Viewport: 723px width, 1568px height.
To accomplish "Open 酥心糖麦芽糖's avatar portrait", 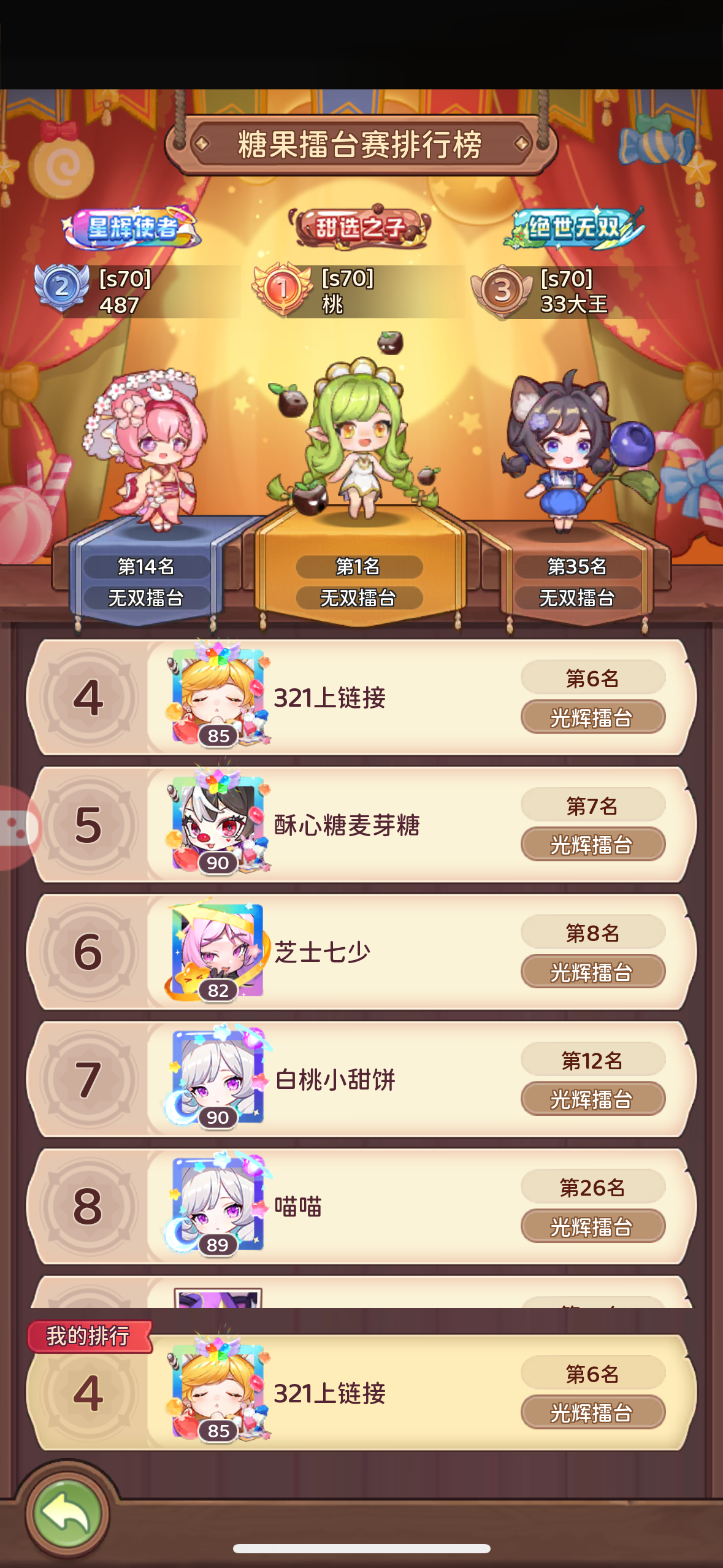I will point(218,825).
